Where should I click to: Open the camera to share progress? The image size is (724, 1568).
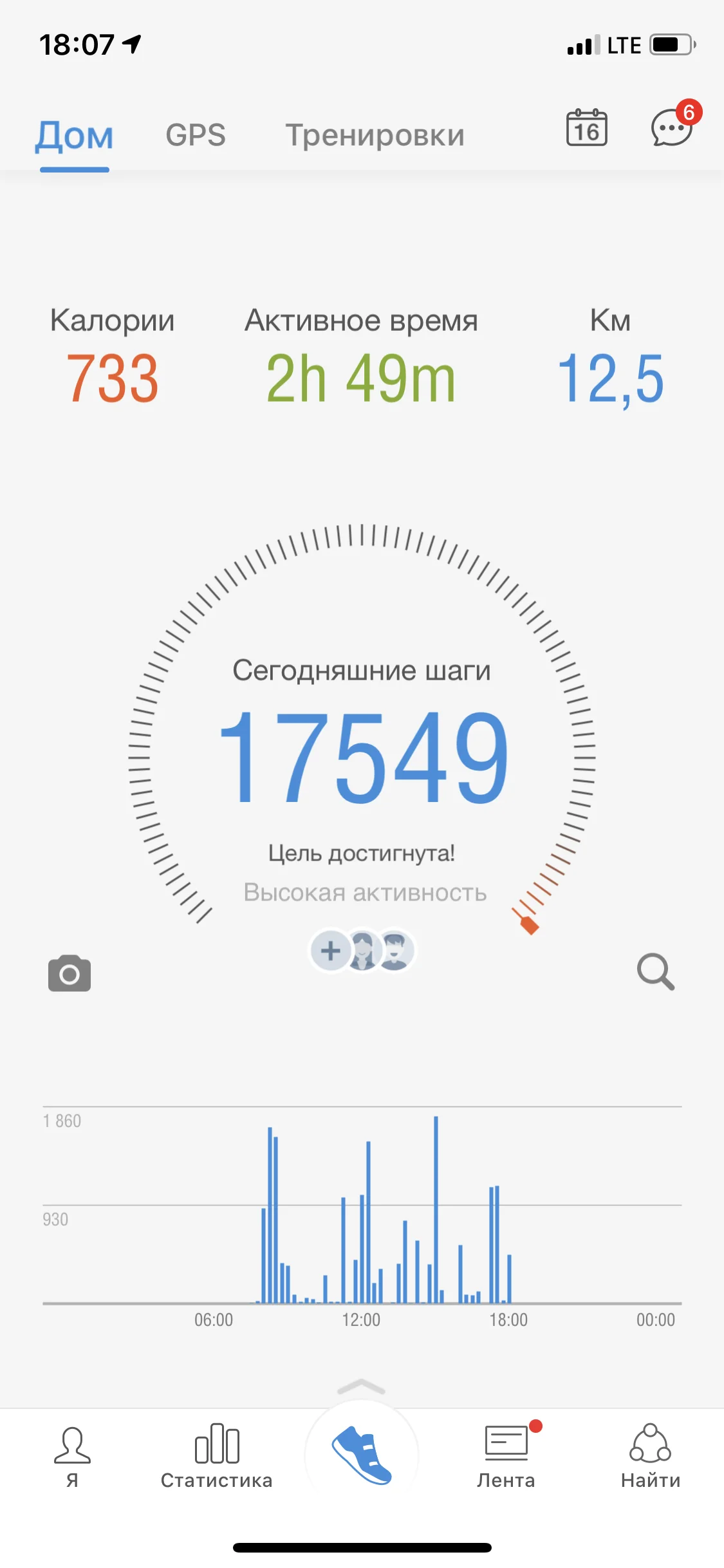[70, 975]
